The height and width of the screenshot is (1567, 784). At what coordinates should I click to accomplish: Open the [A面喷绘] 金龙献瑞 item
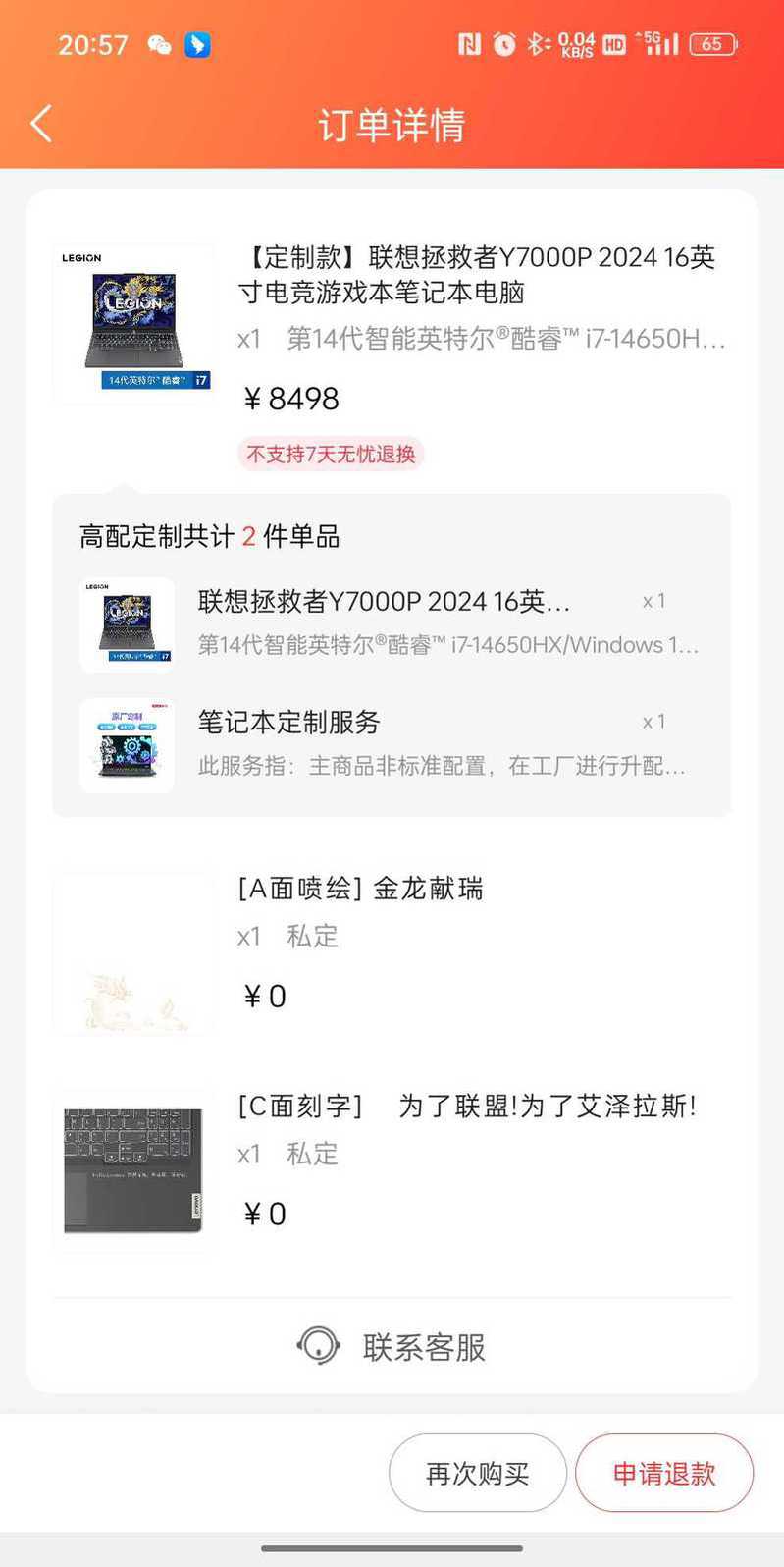[392, 950]
